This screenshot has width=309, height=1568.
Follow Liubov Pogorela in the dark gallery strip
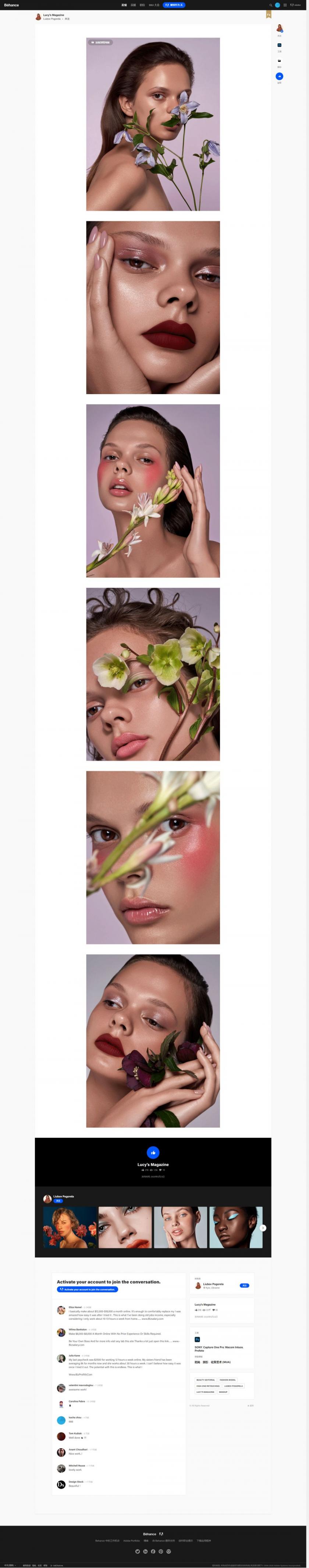pos(58,1201)
